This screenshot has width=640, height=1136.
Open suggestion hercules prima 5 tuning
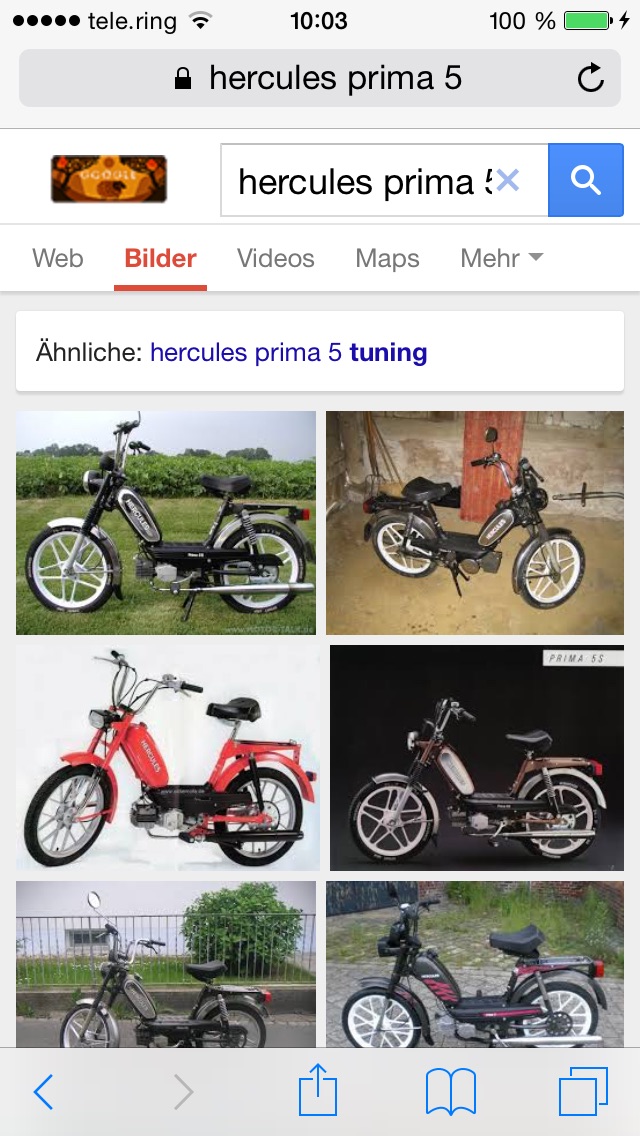[x=288, y=352]
